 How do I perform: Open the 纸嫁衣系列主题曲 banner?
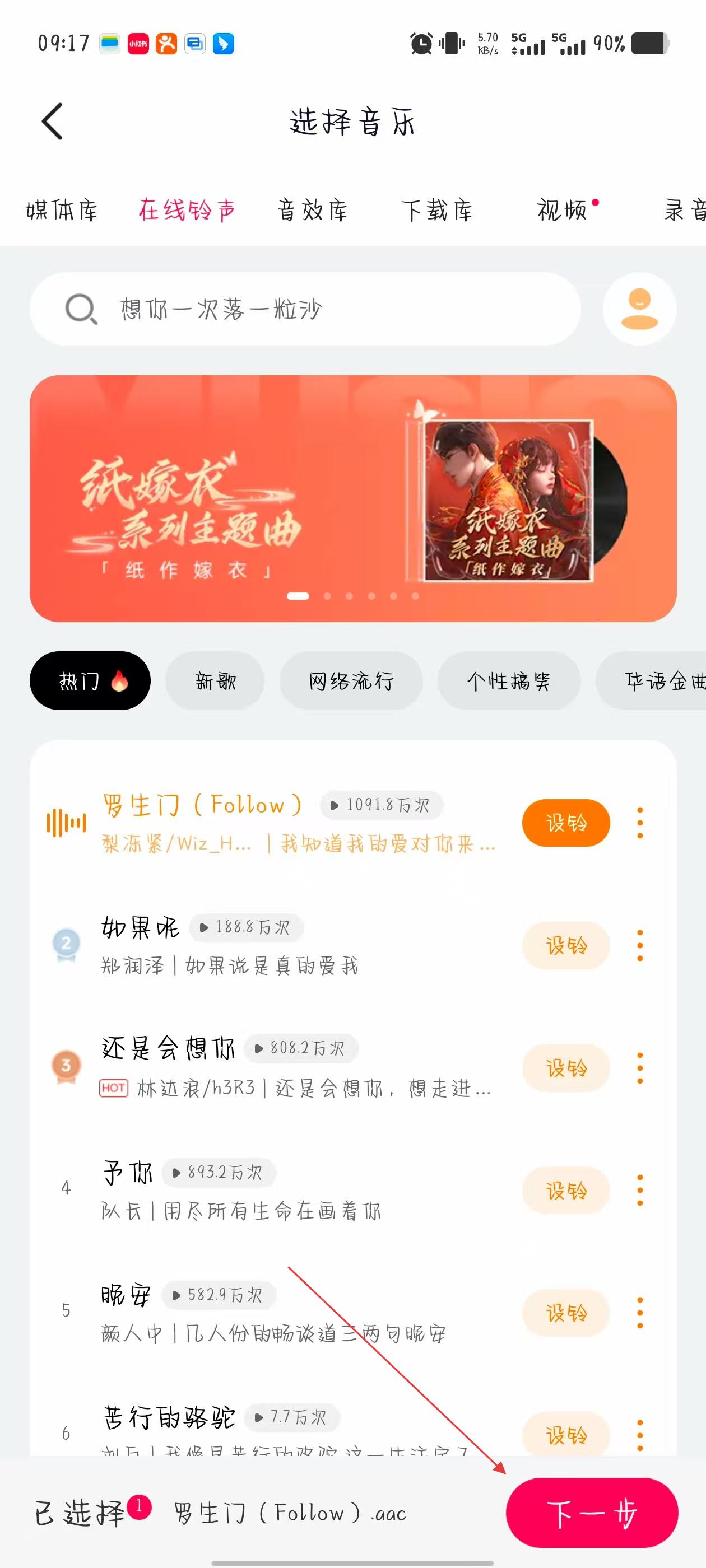point(352,498)
